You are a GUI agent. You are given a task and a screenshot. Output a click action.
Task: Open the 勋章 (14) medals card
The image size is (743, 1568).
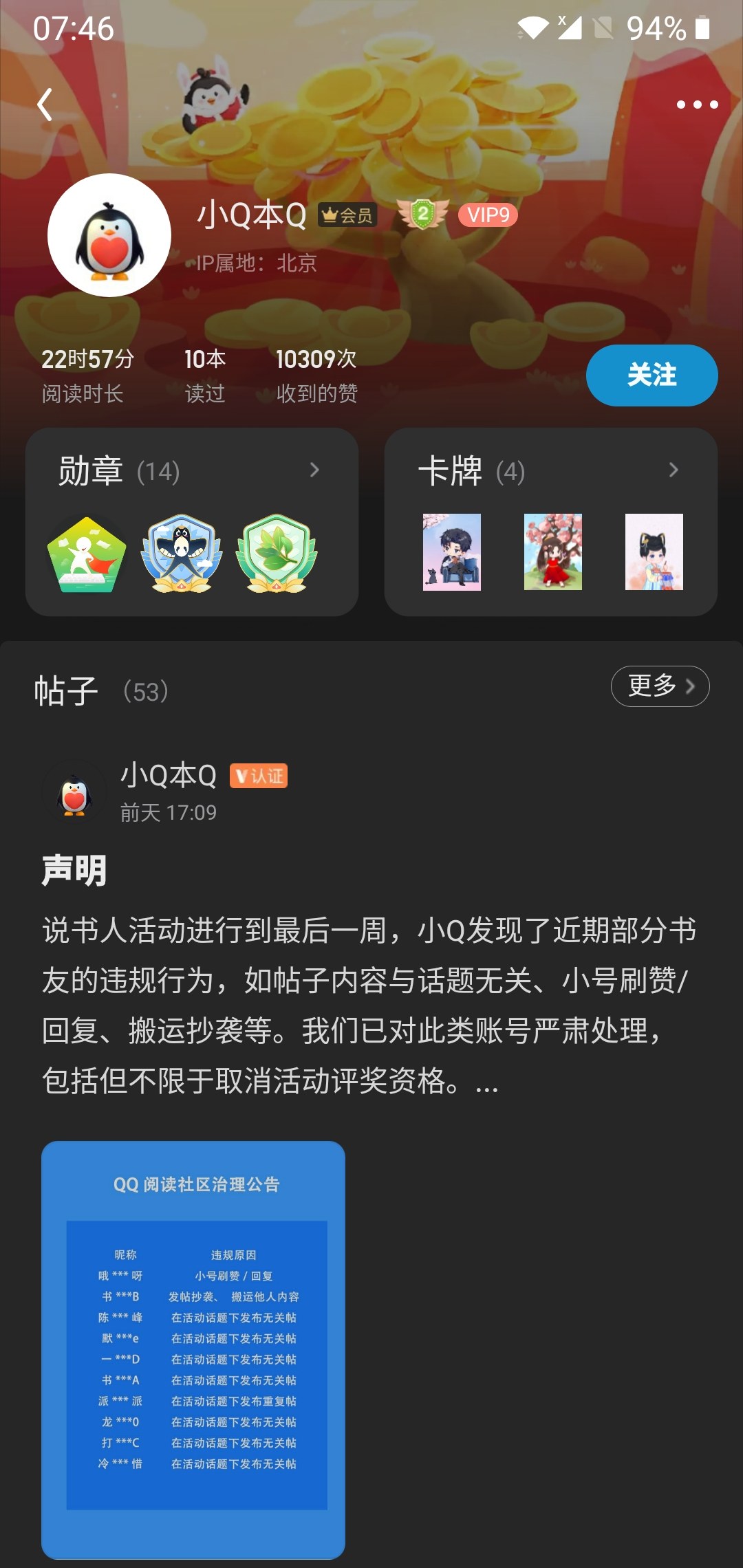pyautogui.click(x=192, y=521)
